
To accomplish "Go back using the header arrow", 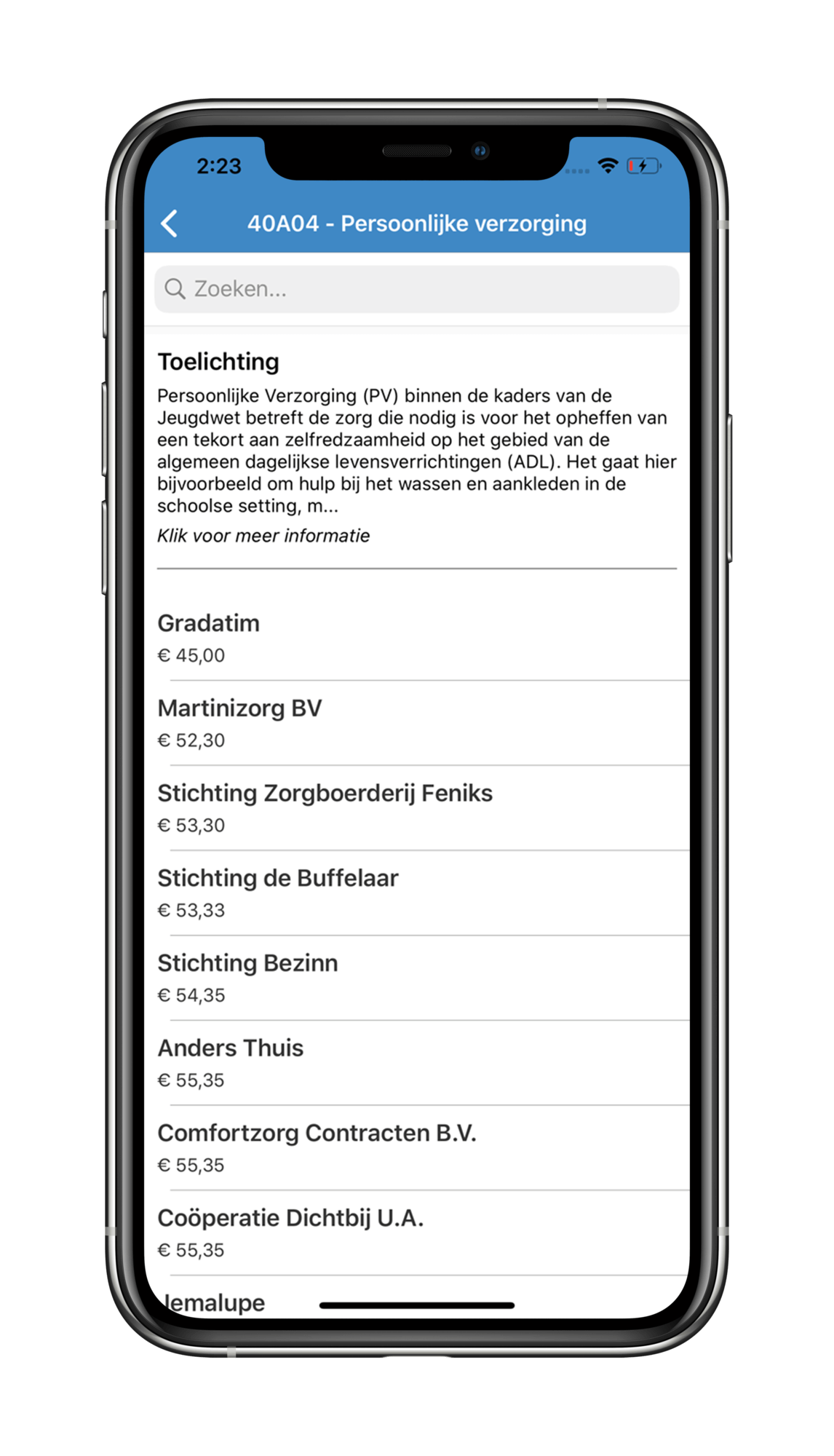I will (170, 223).
